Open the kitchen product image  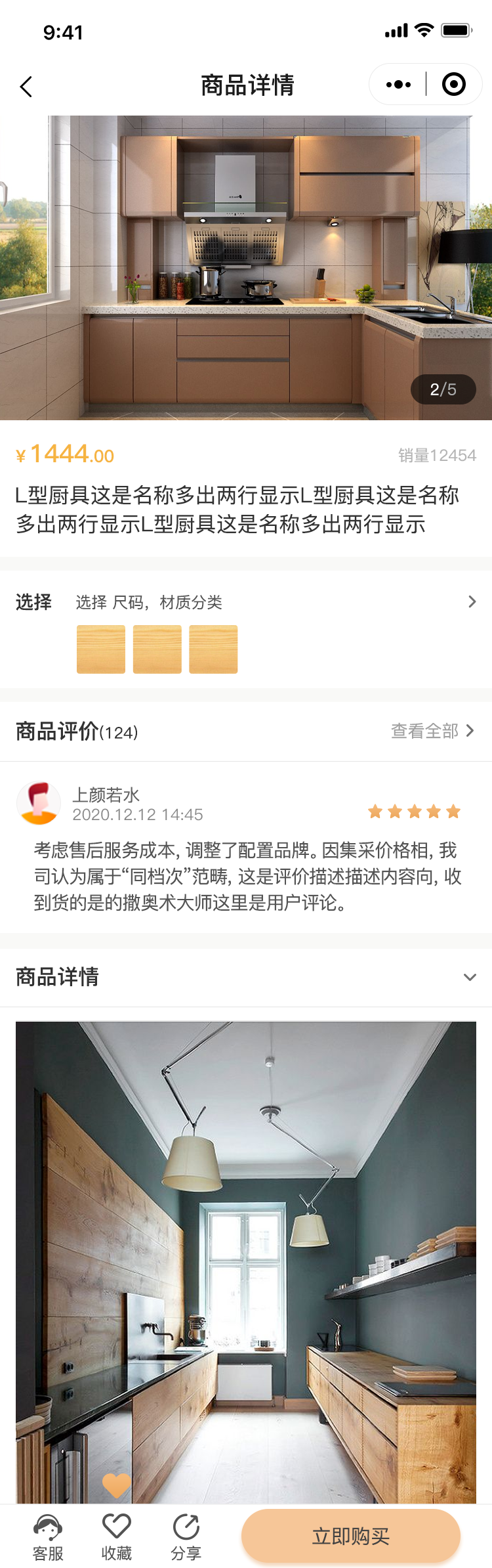[246, 268]
